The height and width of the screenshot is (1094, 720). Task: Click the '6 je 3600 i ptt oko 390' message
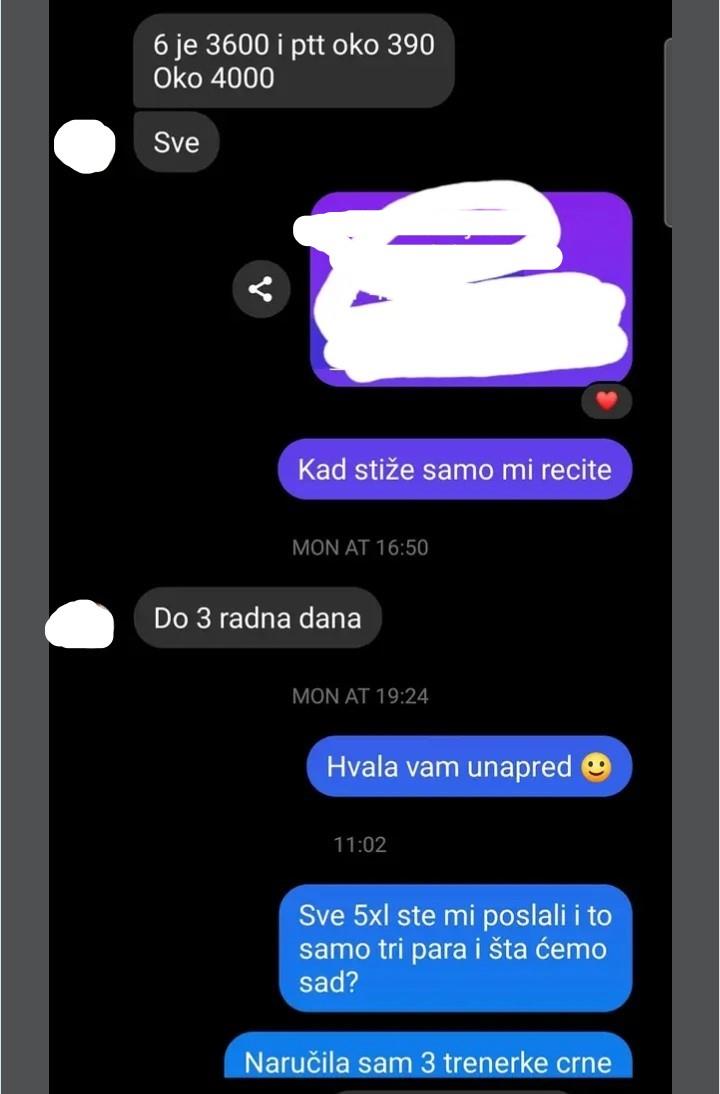tap(293, 62)
